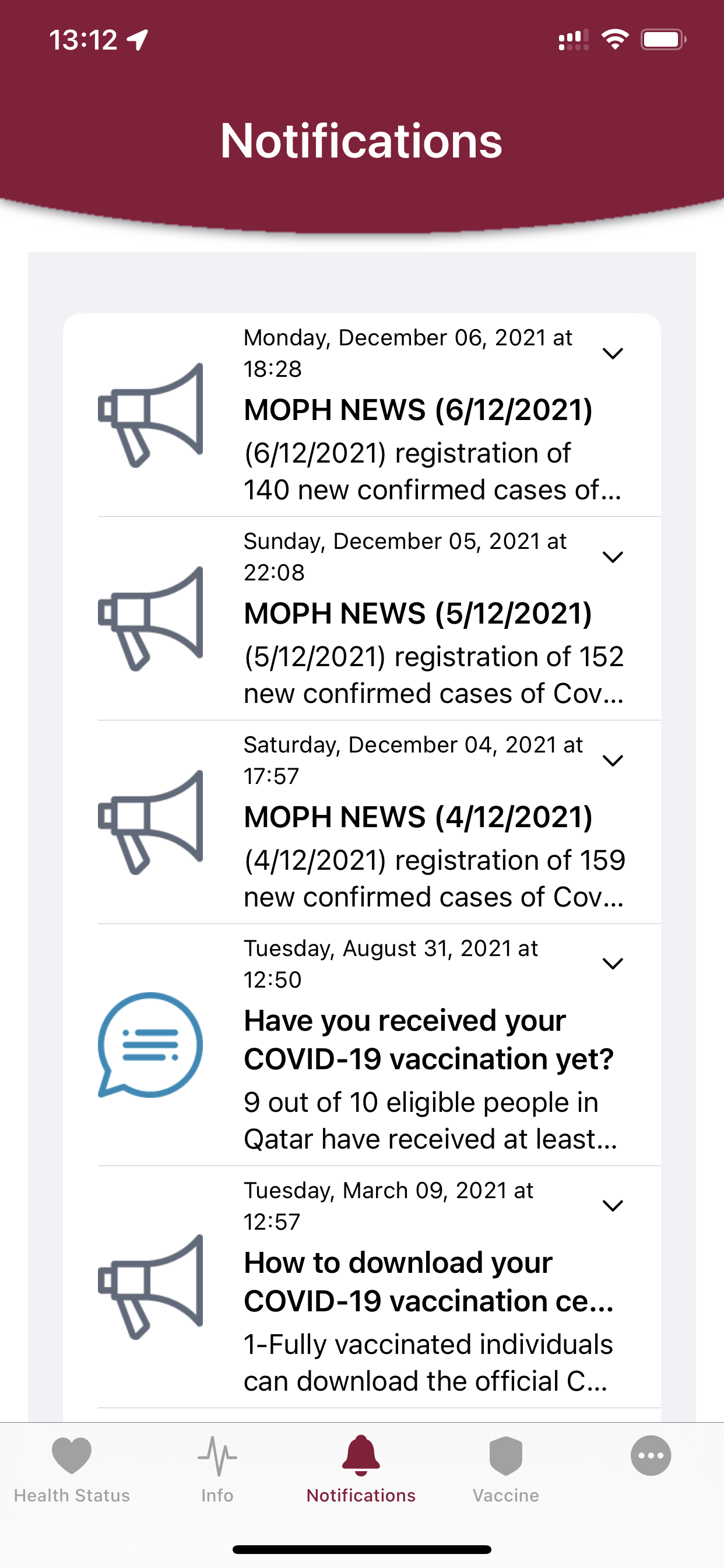
Task: Expand the MOPH NEWS (6/12/2021) notification chevron
Action: pos(612,353)
